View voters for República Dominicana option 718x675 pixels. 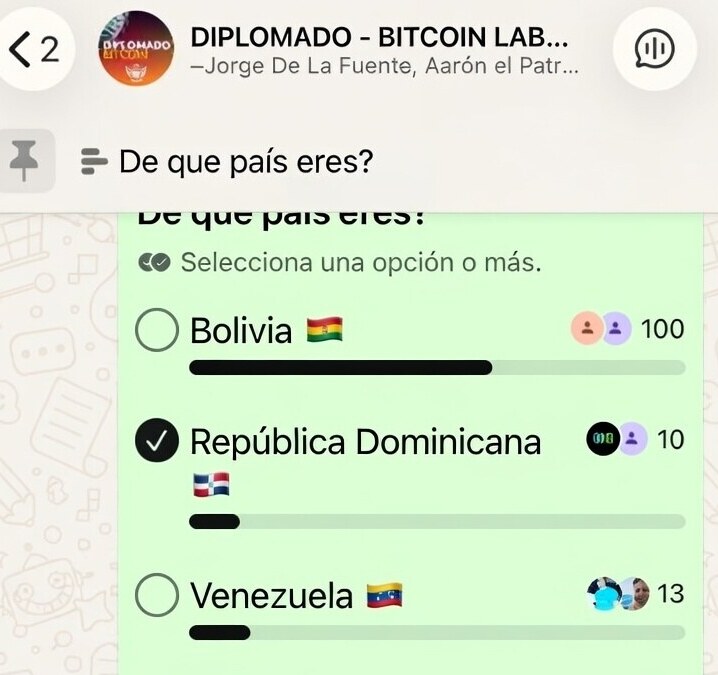[x=618, y=439]
